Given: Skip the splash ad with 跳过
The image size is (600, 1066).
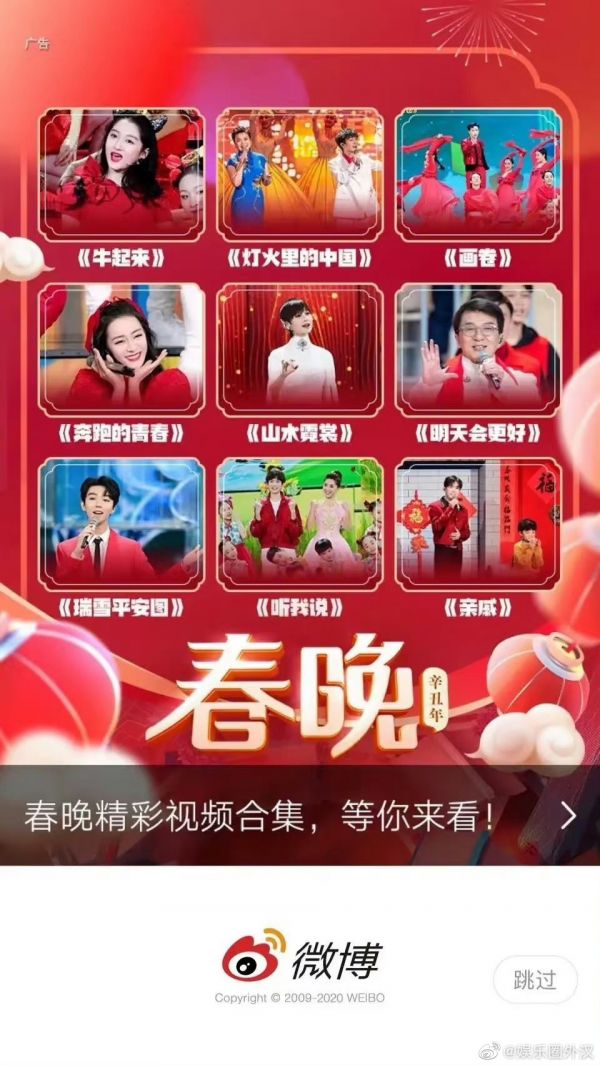Looking at the screenshot, I should (x=535, y=979).
